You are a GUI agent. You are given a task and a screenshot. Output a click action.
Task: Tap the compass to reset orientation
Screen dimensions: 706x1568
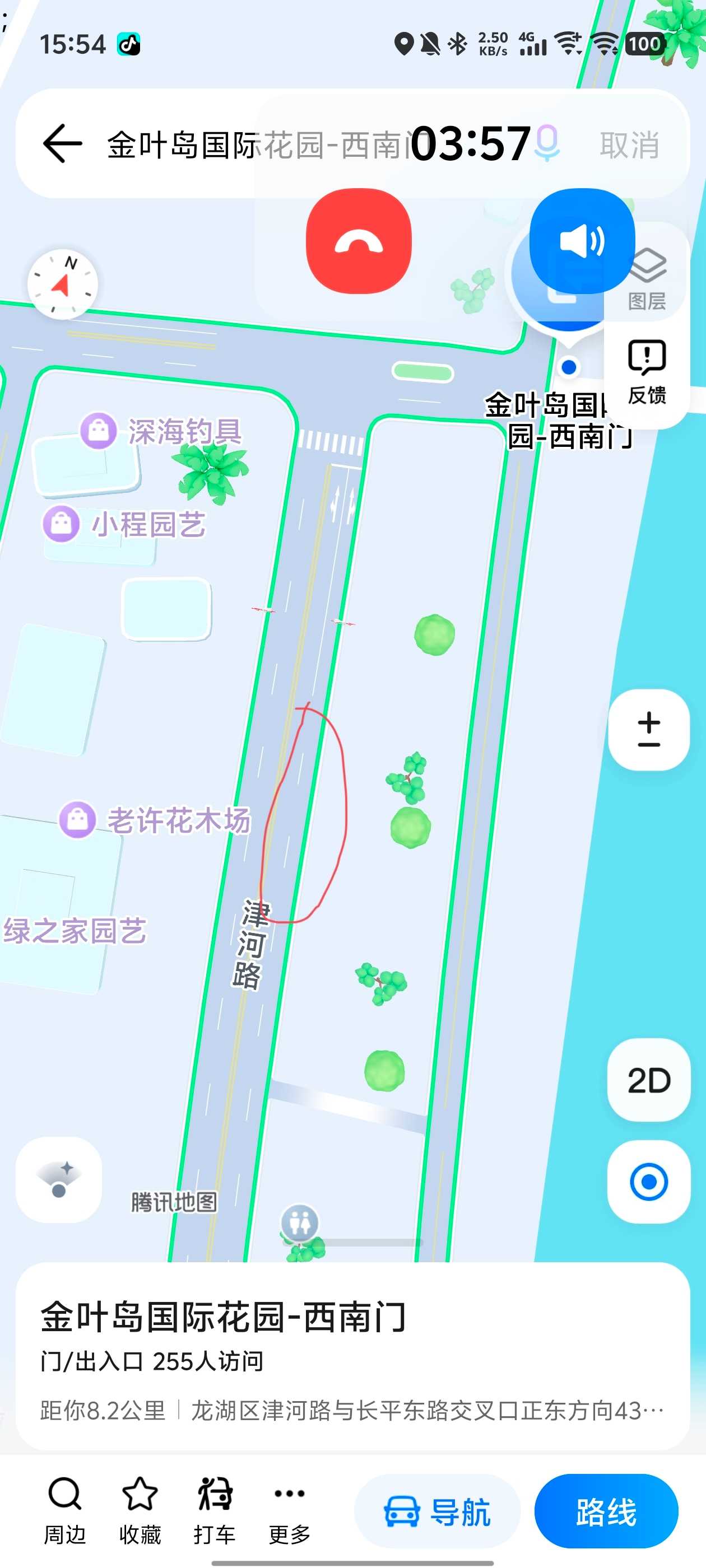click(x=63, y=284)
